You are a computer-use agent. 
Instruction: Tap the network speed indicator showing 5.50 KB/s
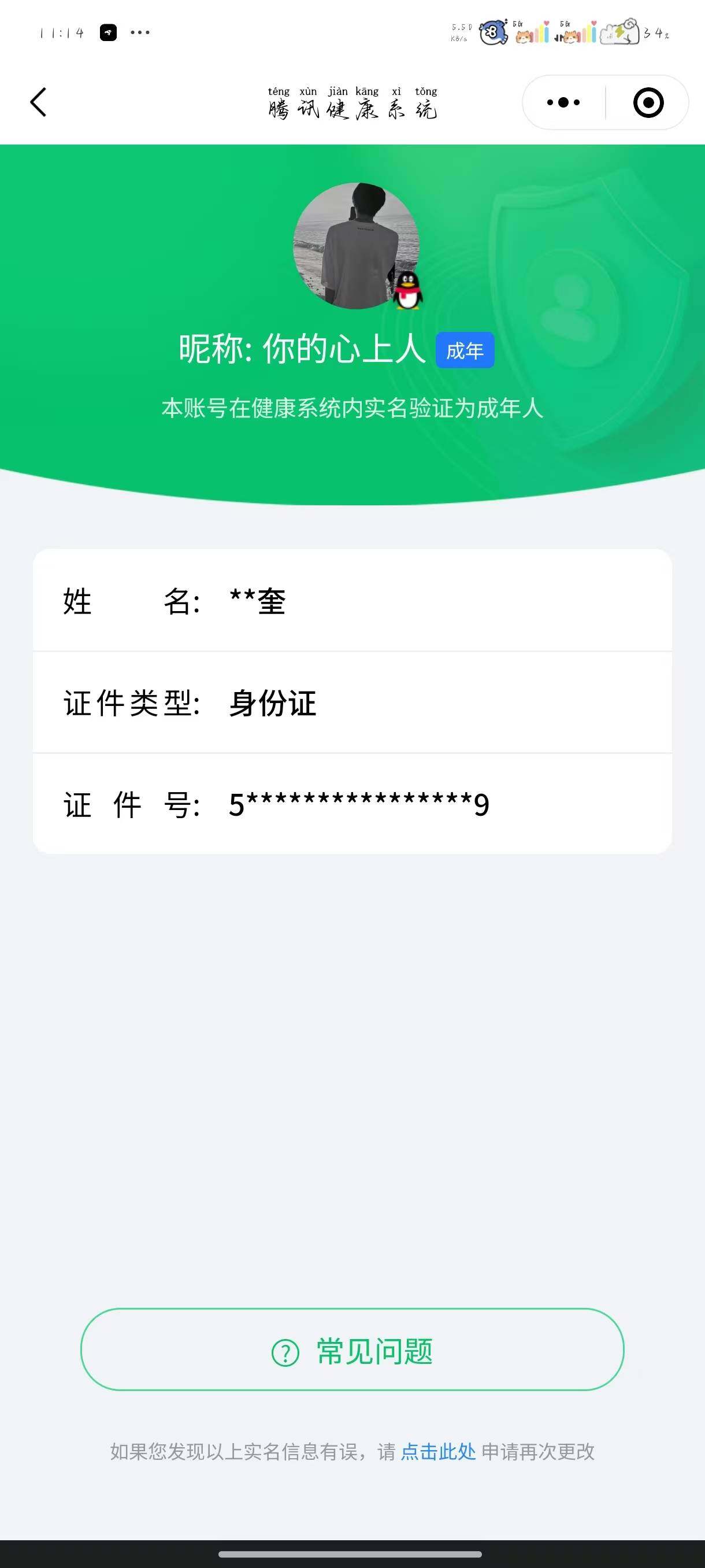459,32
